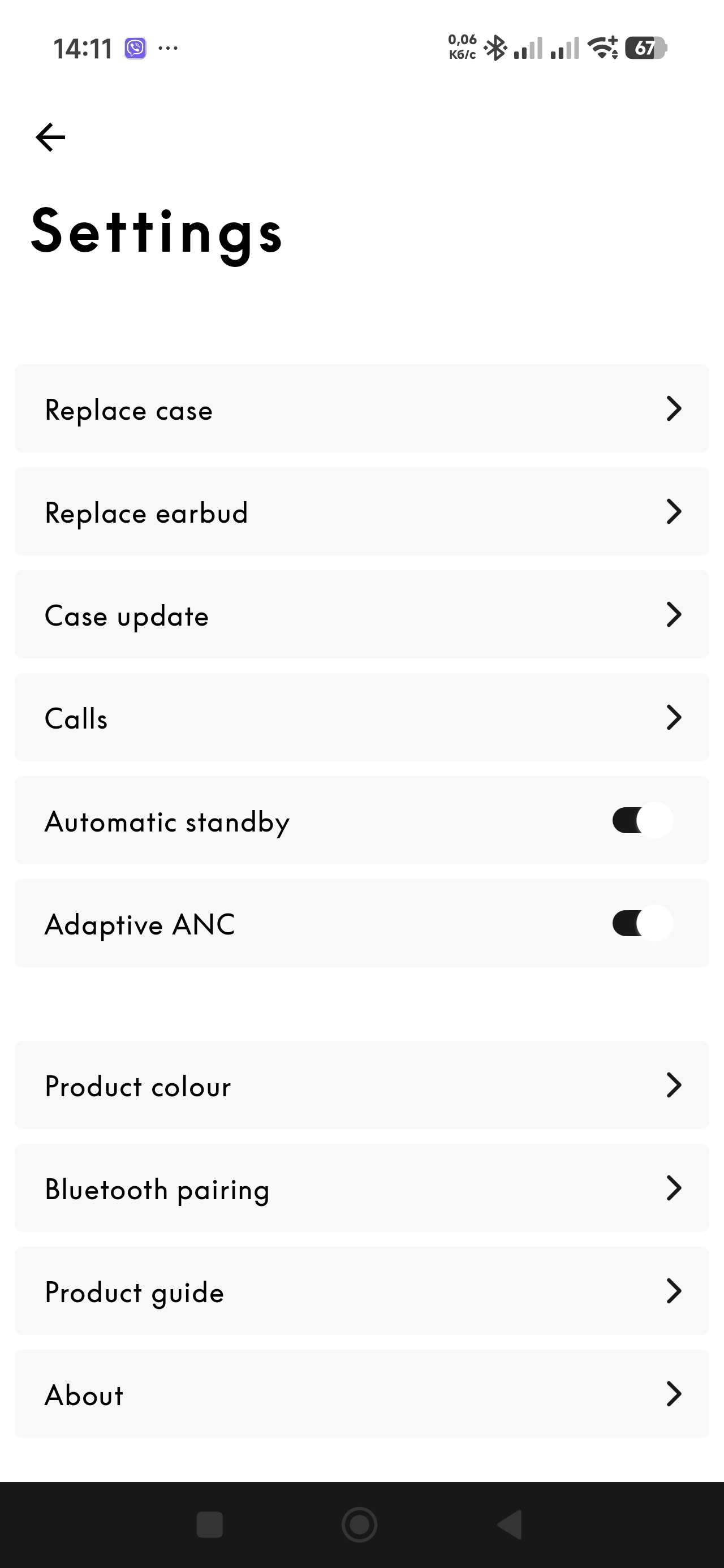Disable the Adaptive ANC switch
724x1568 pixels.
[x=642, y=923]
